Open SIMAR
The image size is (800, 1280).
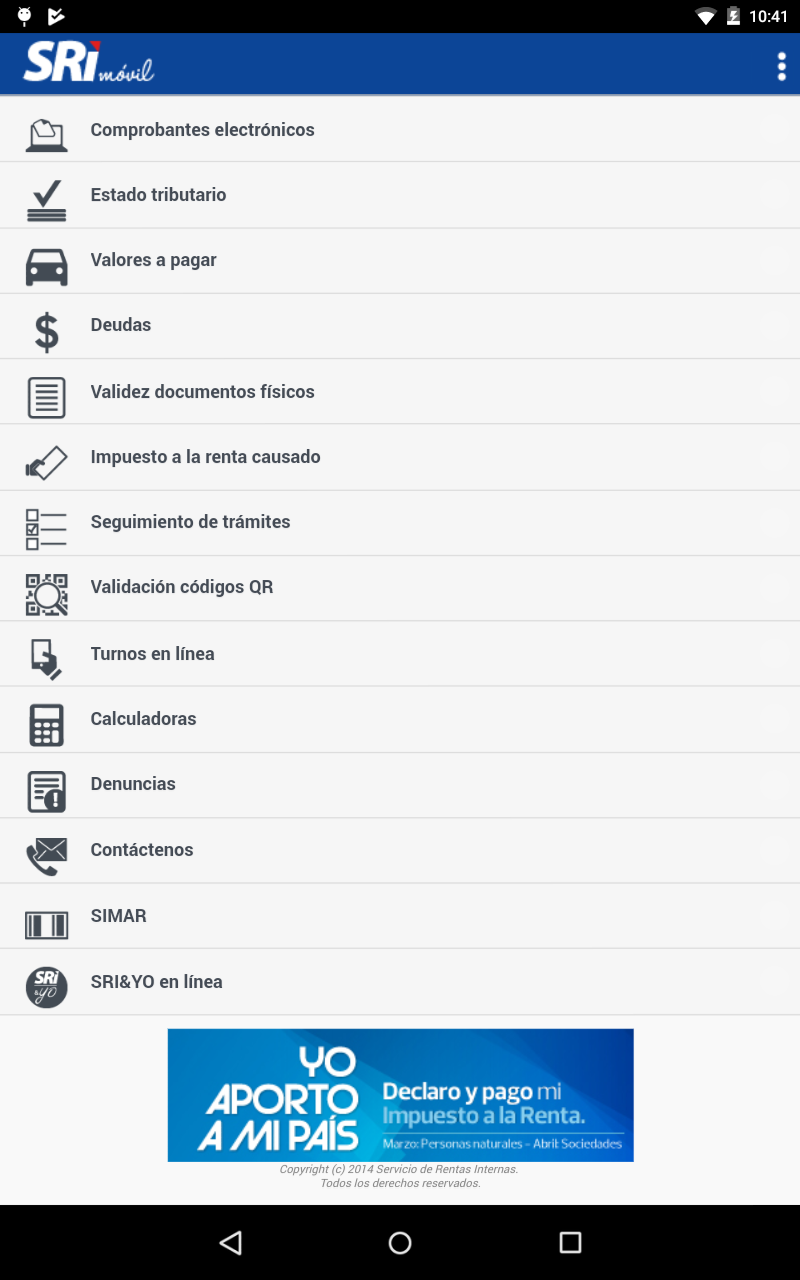pos(400,916)
